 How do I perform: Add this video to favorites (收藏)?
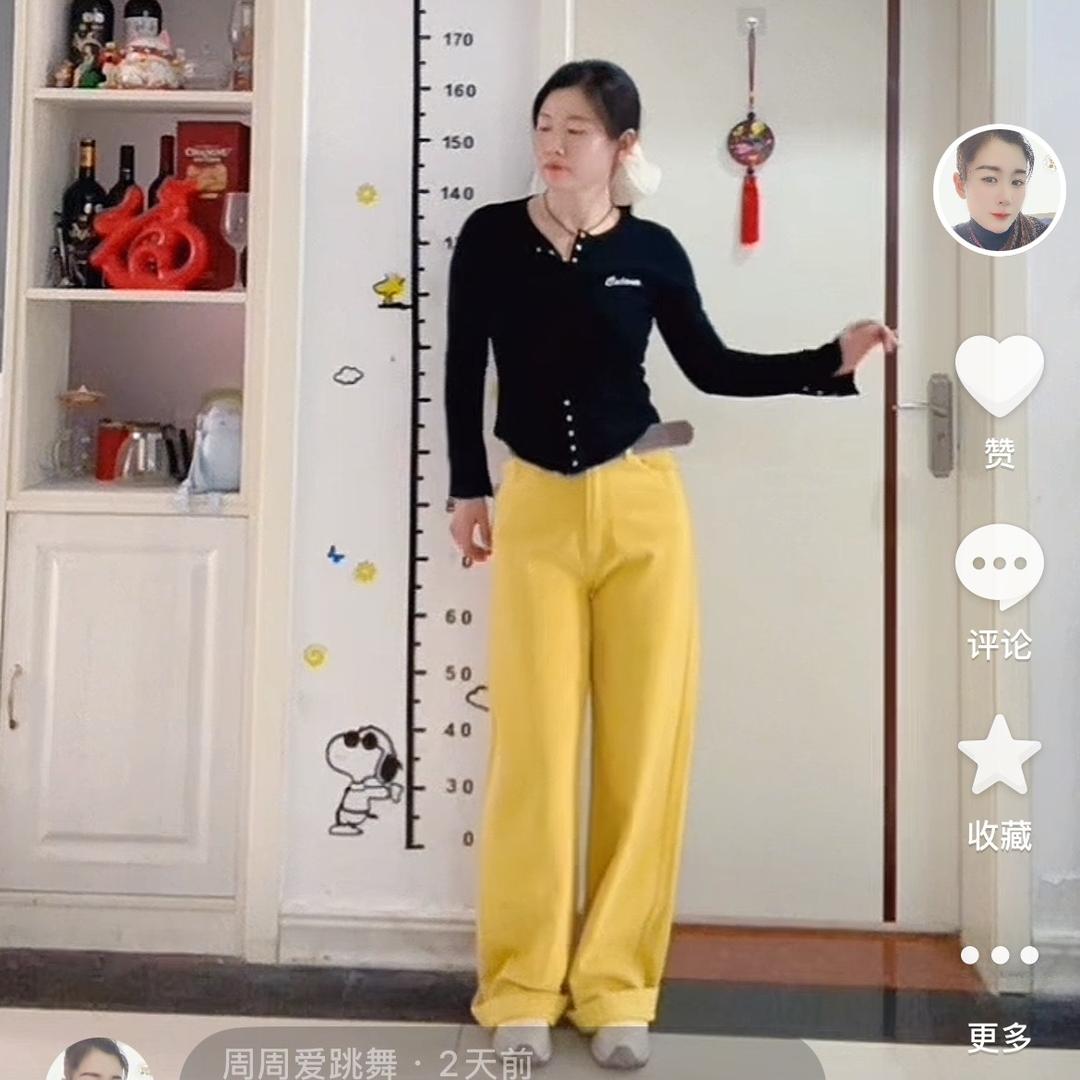pos(999,755)
